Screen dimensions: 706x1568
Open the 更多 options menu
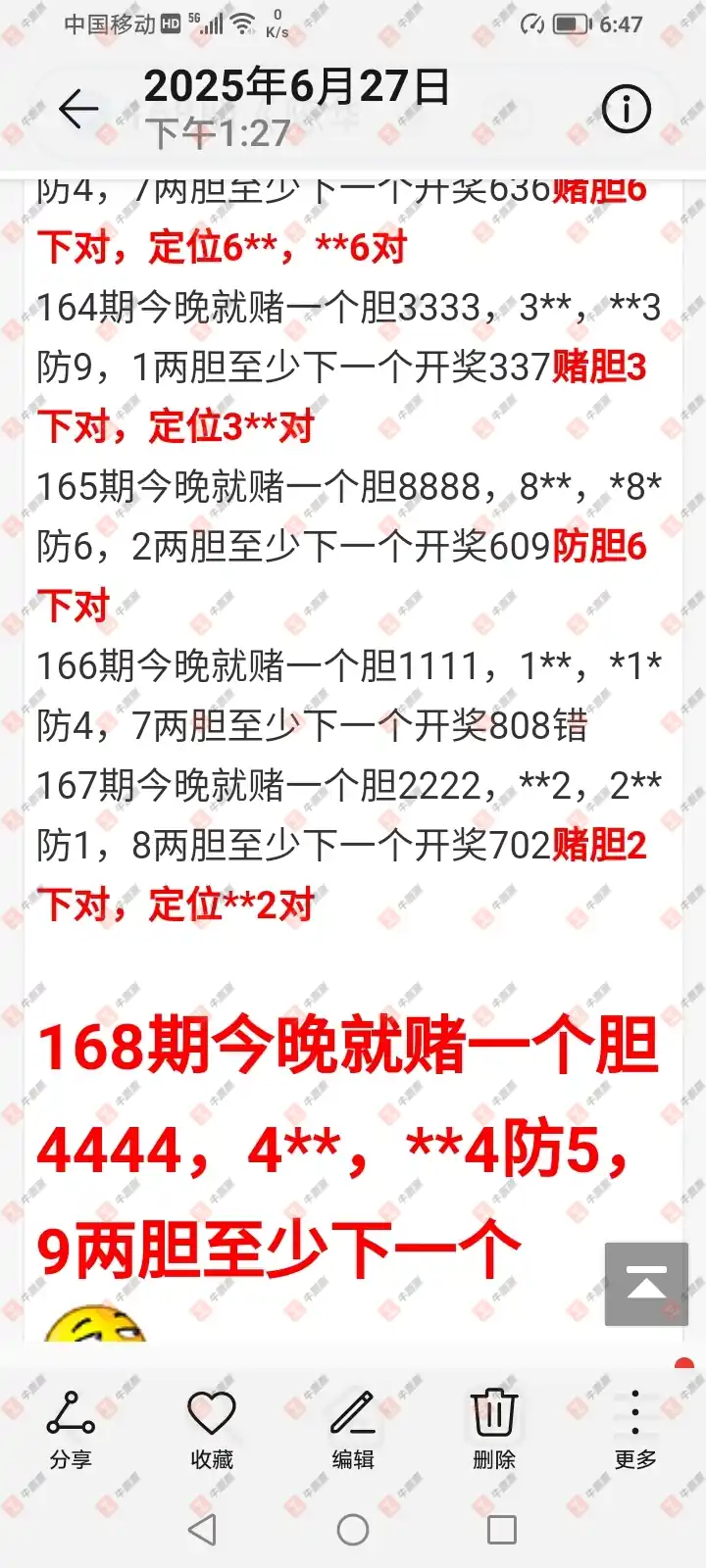(635, 1429)
